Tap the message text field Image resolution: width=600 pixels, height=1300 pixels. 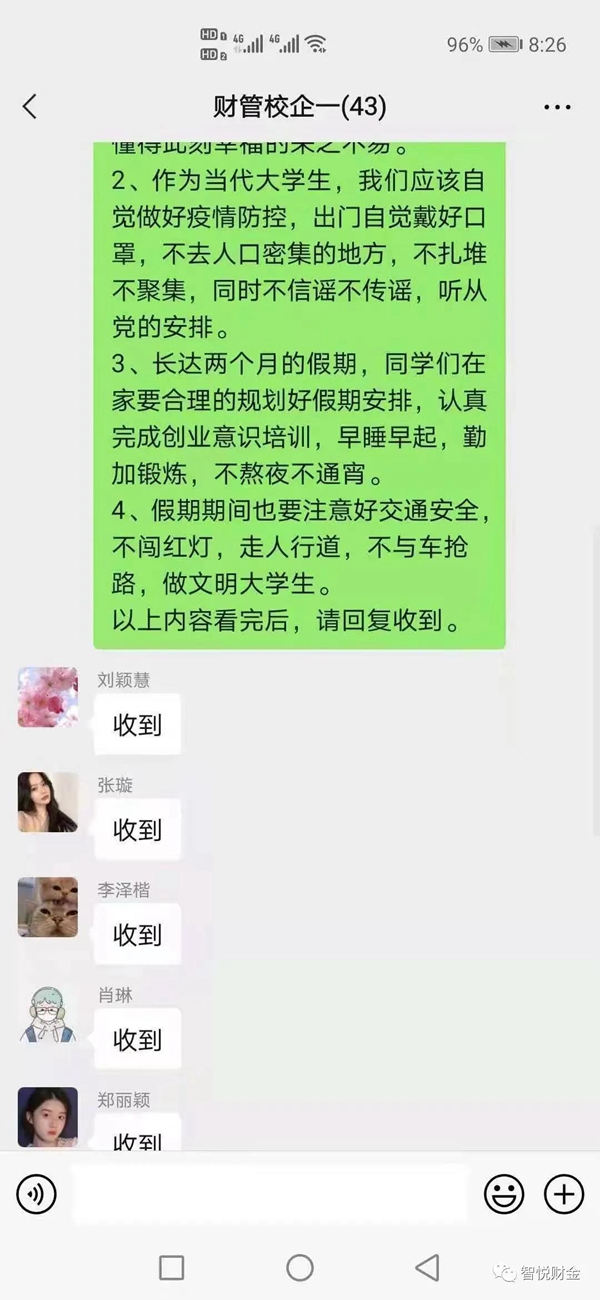click(270, 1193)
